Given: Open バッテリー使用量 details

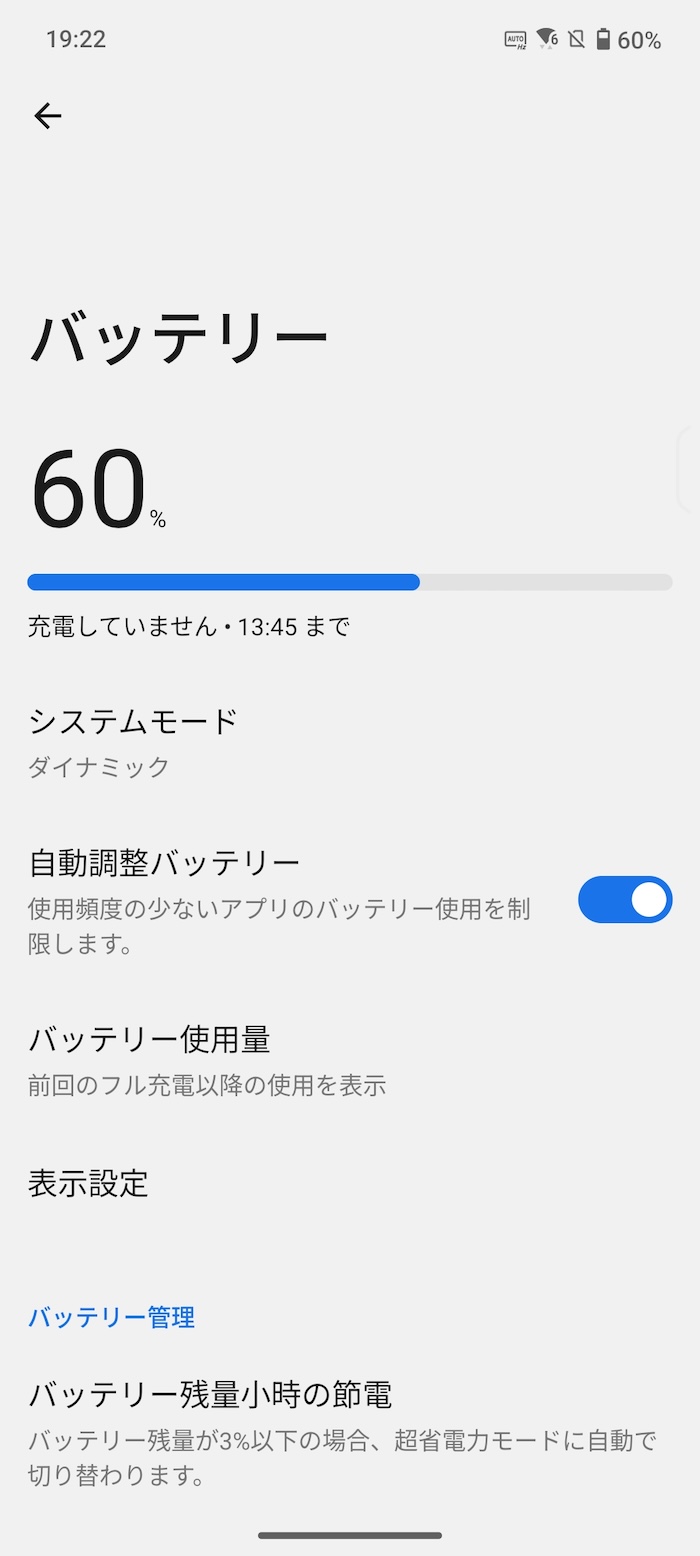Looking at the screenshot, I should (x=350, y=1060).
